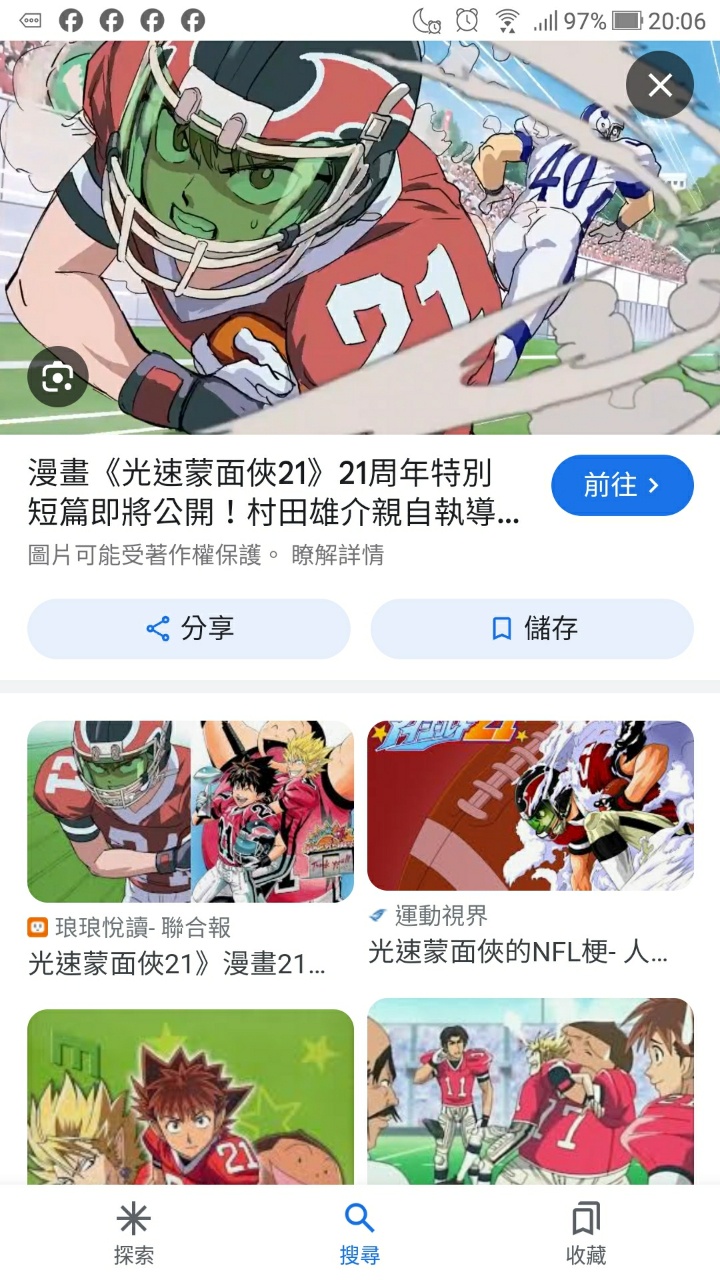Open 瞭解詳情 copyright details link
720x1280 pixels.
tap(337, 555)
